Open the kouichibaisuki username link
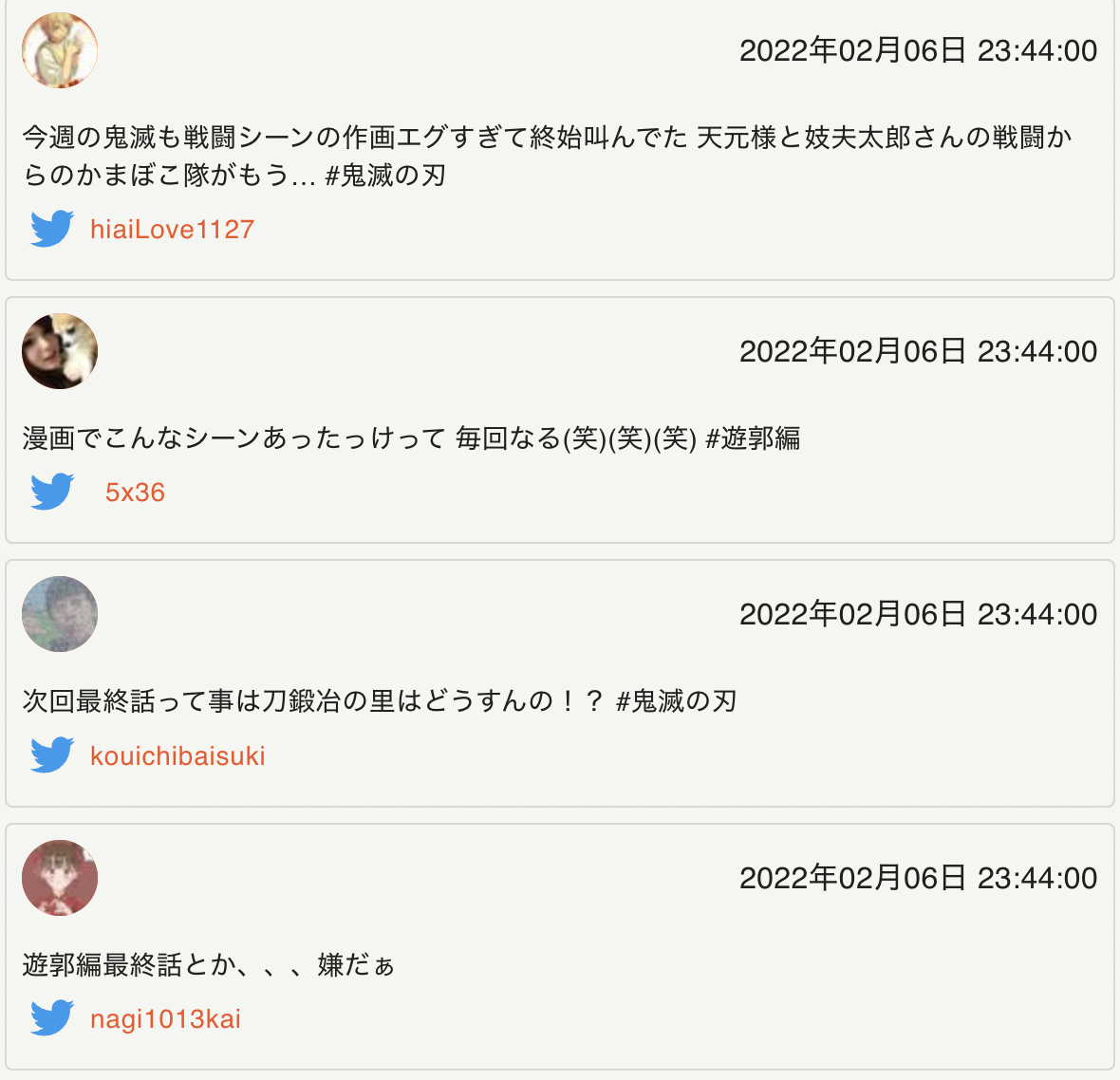The width and height of the screenshot is (1120, 1080). pos(177,756)
